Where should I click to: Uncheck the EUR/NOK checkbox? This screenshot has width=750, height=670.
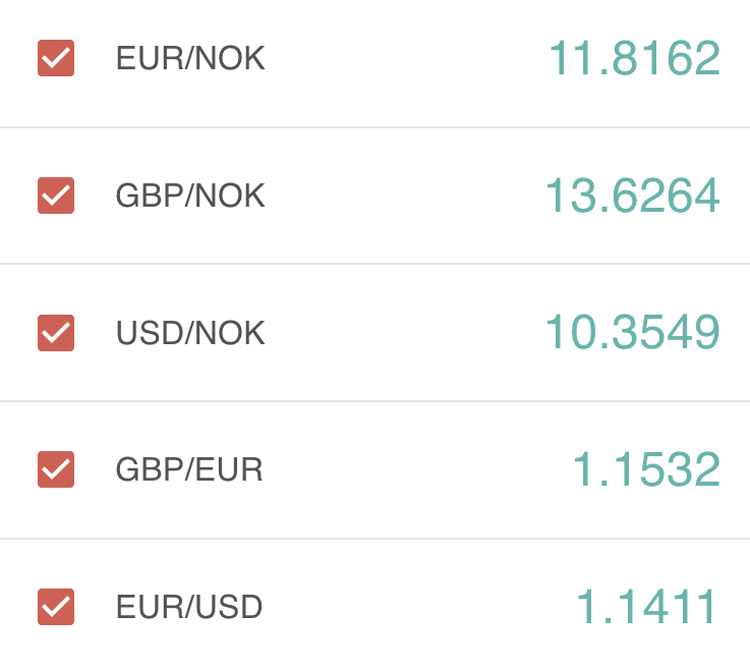[56, 58]
